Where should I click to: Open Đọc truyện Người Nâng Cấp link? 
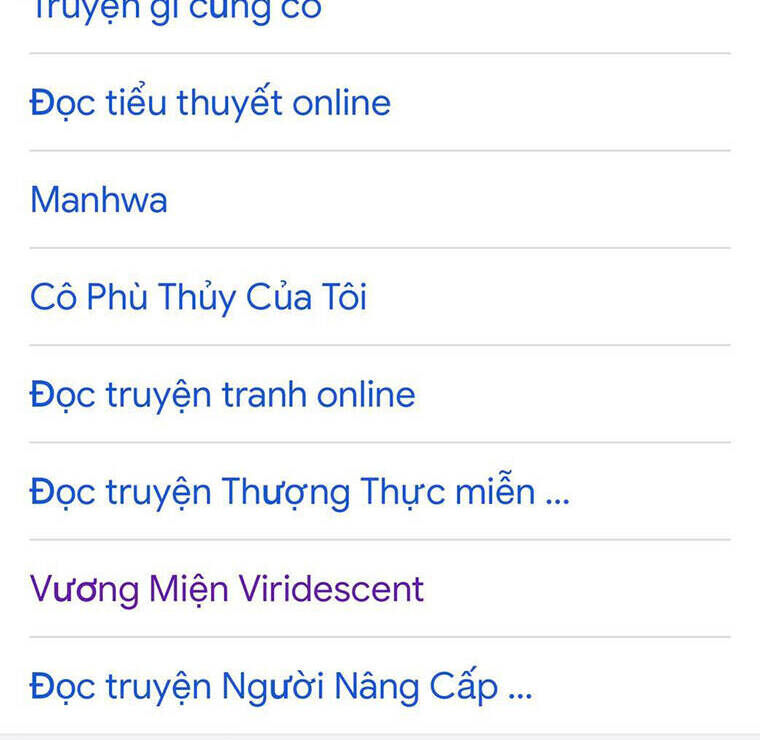(280, 686)
